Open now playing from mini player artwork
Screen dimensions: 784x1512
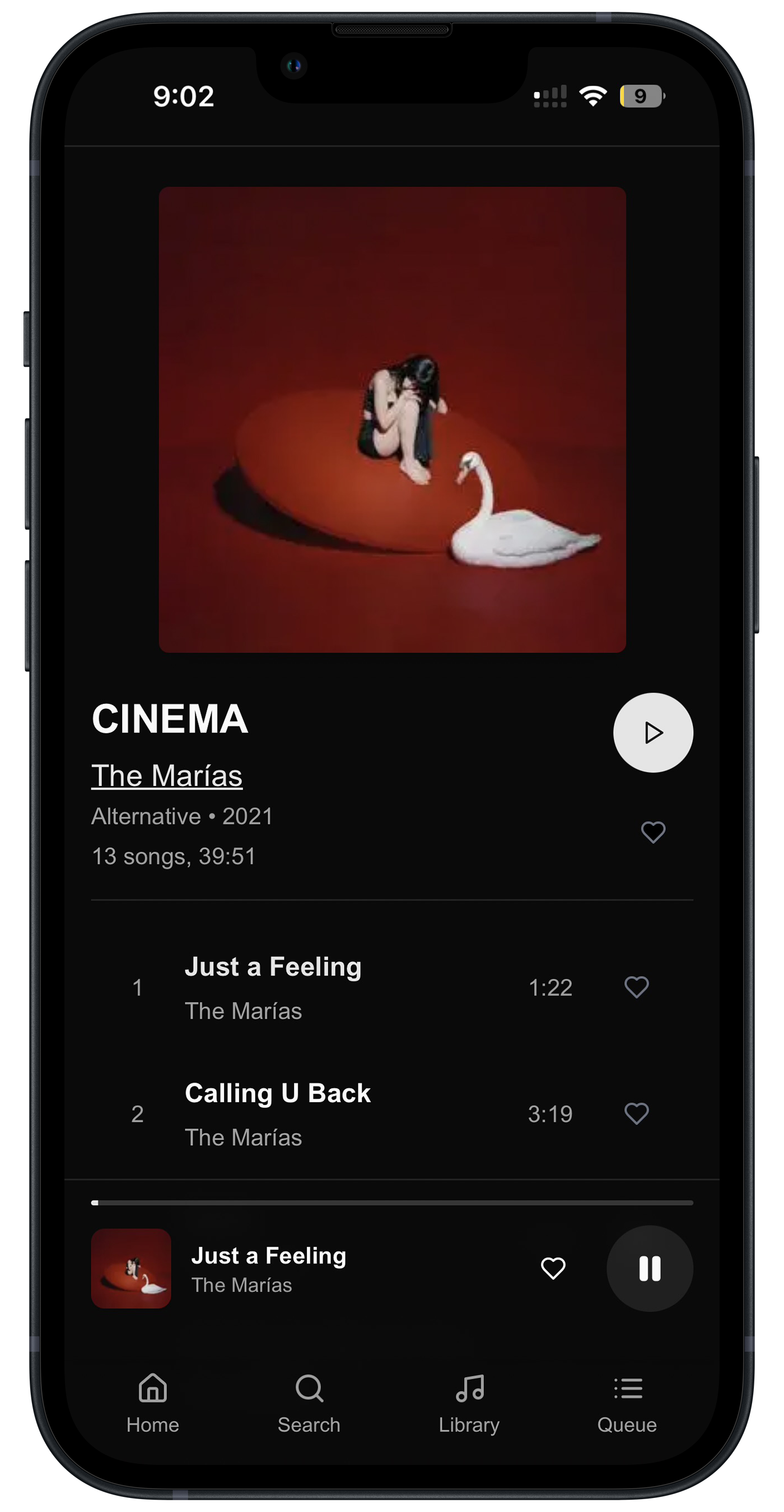point(131,1268)
